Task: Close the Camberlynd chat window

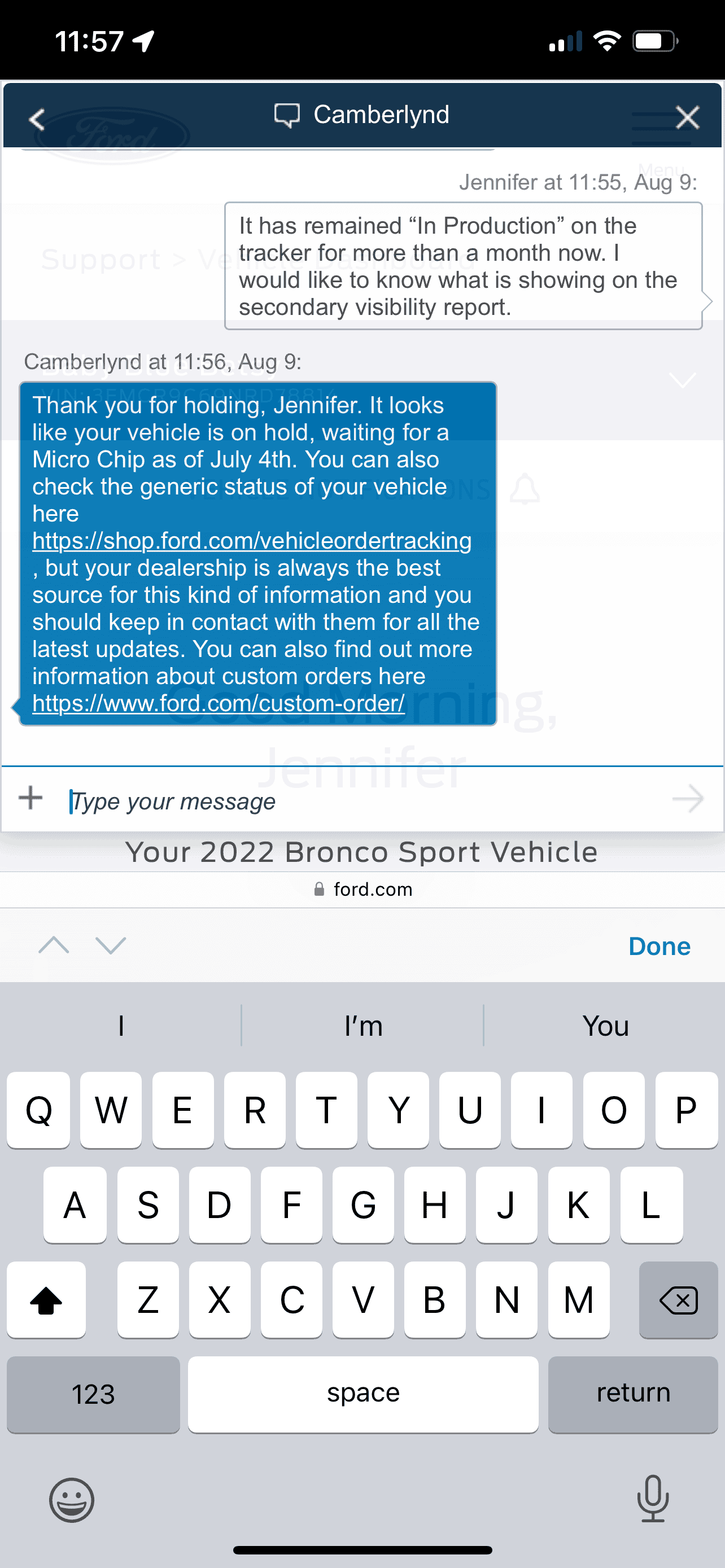Action: (x=687, y=117)
